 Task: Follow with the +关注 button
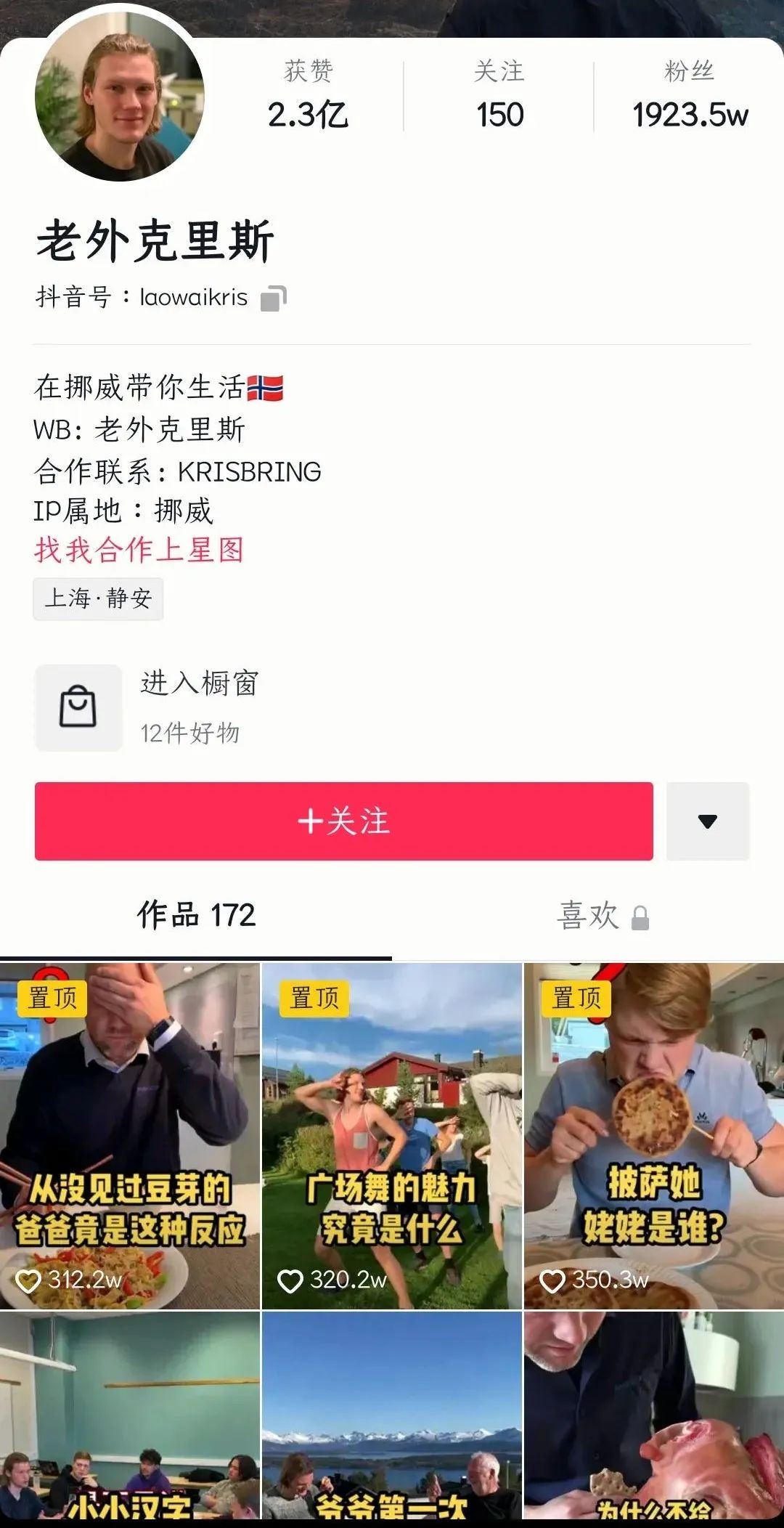[343, 821]
